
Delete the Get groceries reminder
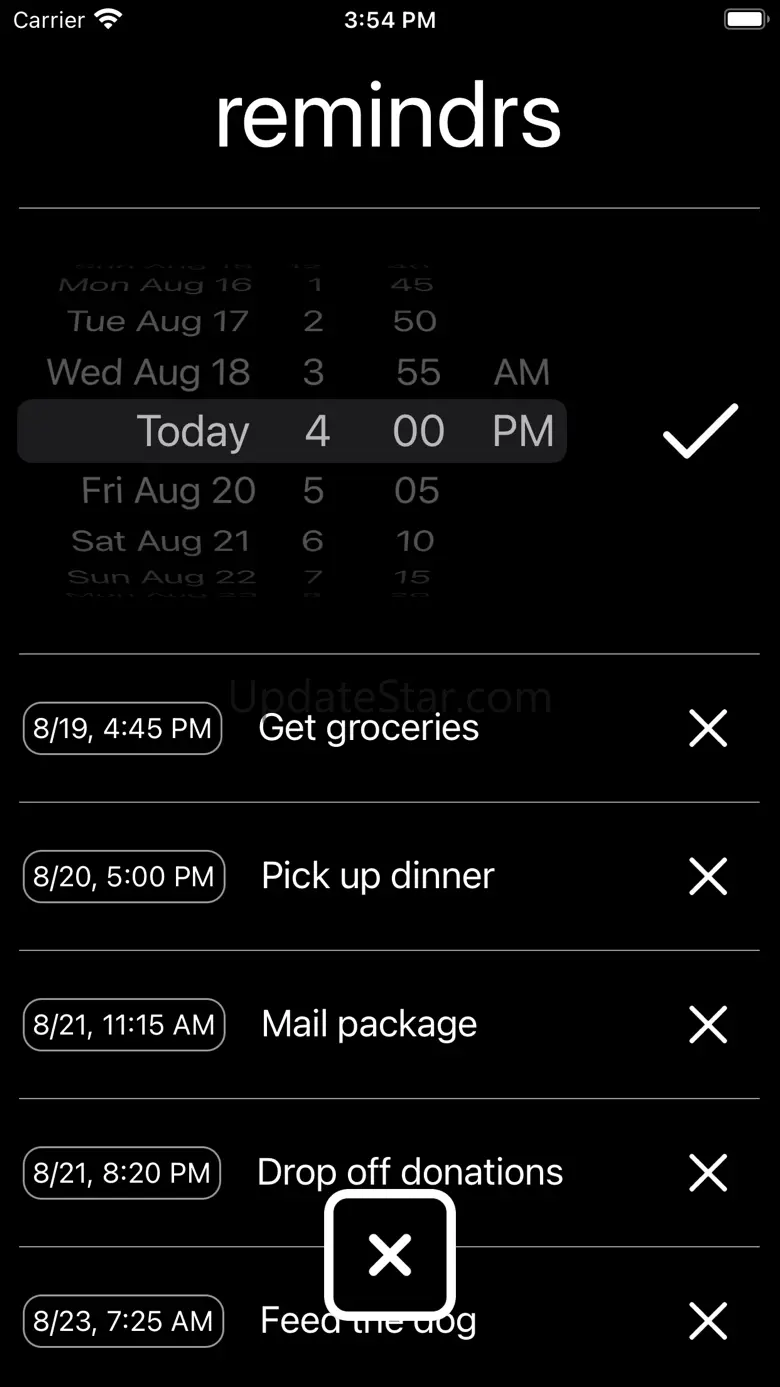[708, 728]
